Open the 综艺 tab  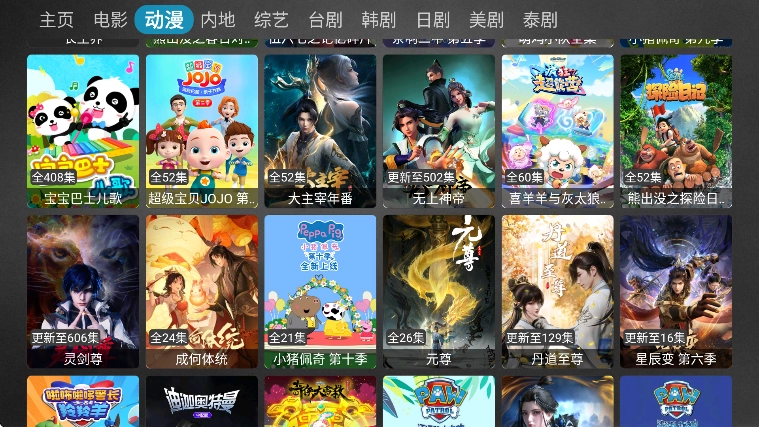[x=271, y=20]
